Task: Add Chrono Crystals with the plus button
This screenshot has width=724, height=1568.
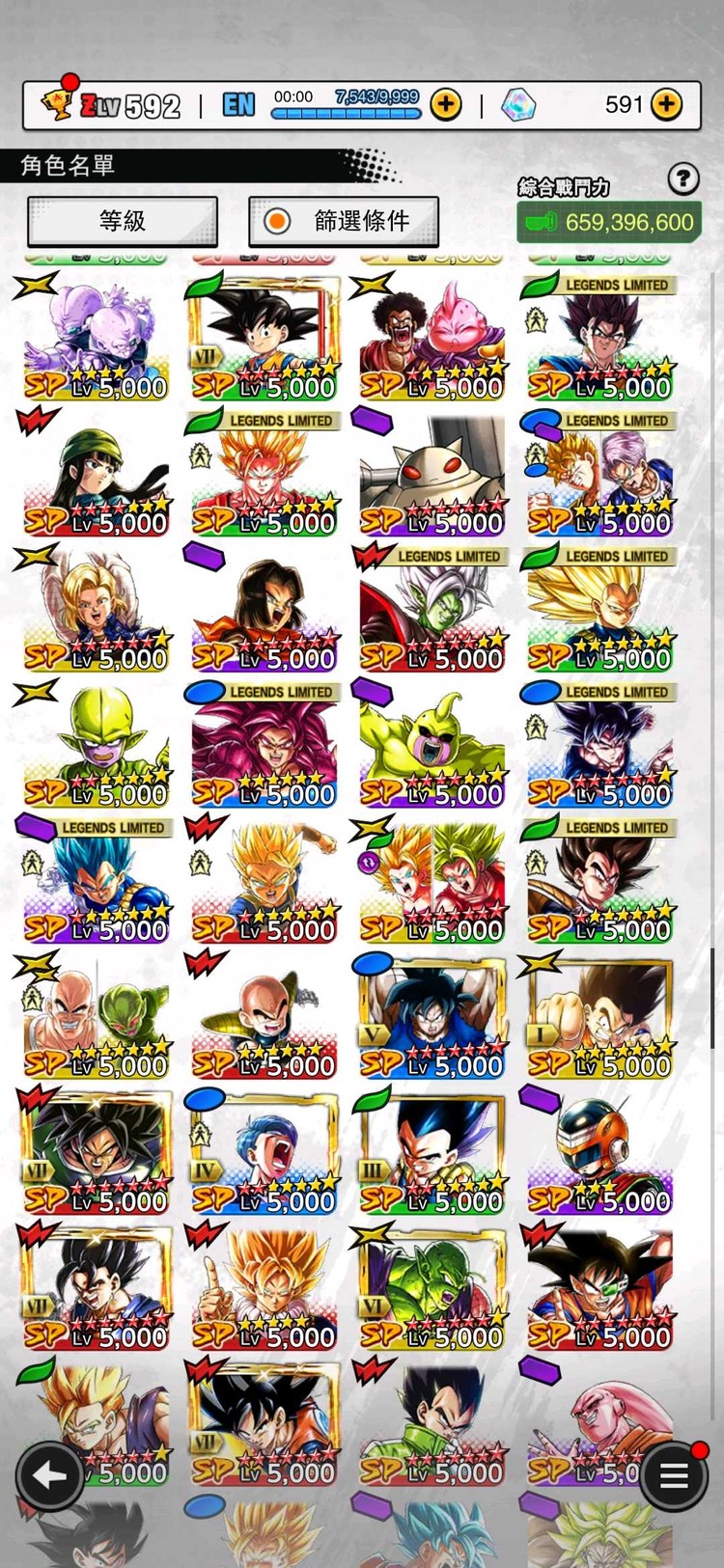Action: click(666, 104)
